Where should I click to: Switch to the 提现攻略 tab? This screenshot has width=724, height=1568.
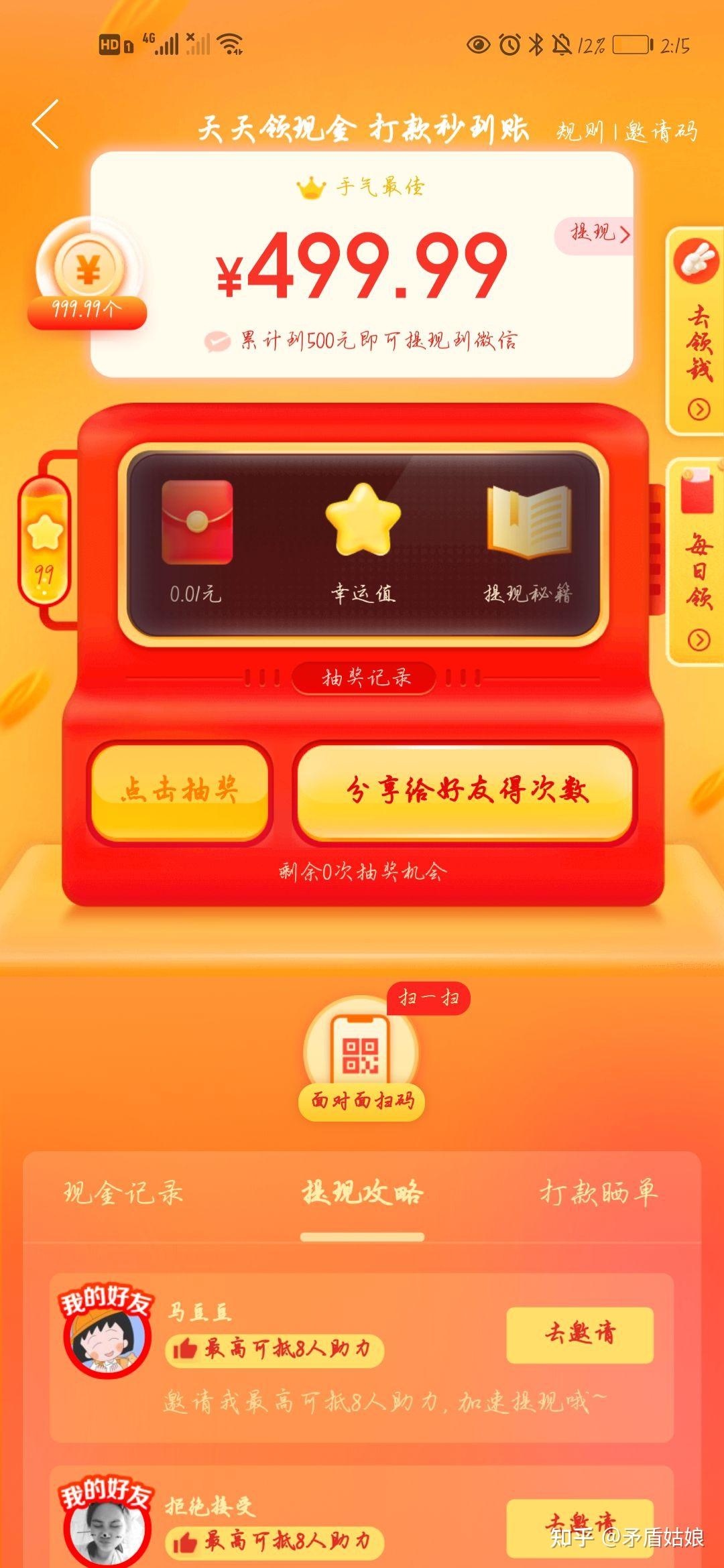click(x=362, y=1193)
